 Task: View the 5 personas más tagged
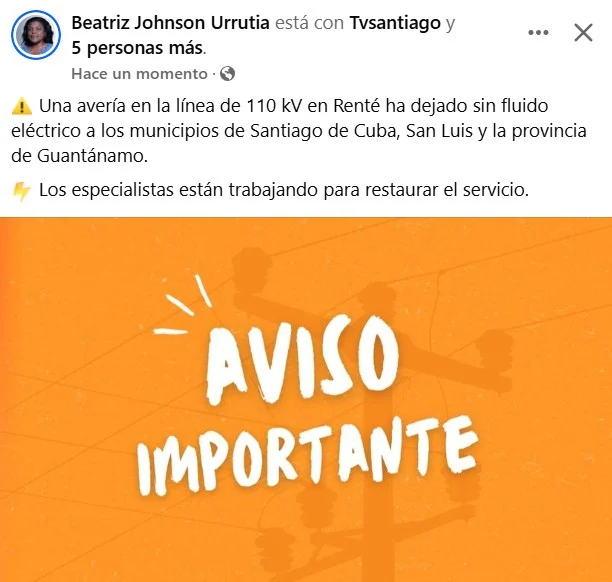[137, 47]
